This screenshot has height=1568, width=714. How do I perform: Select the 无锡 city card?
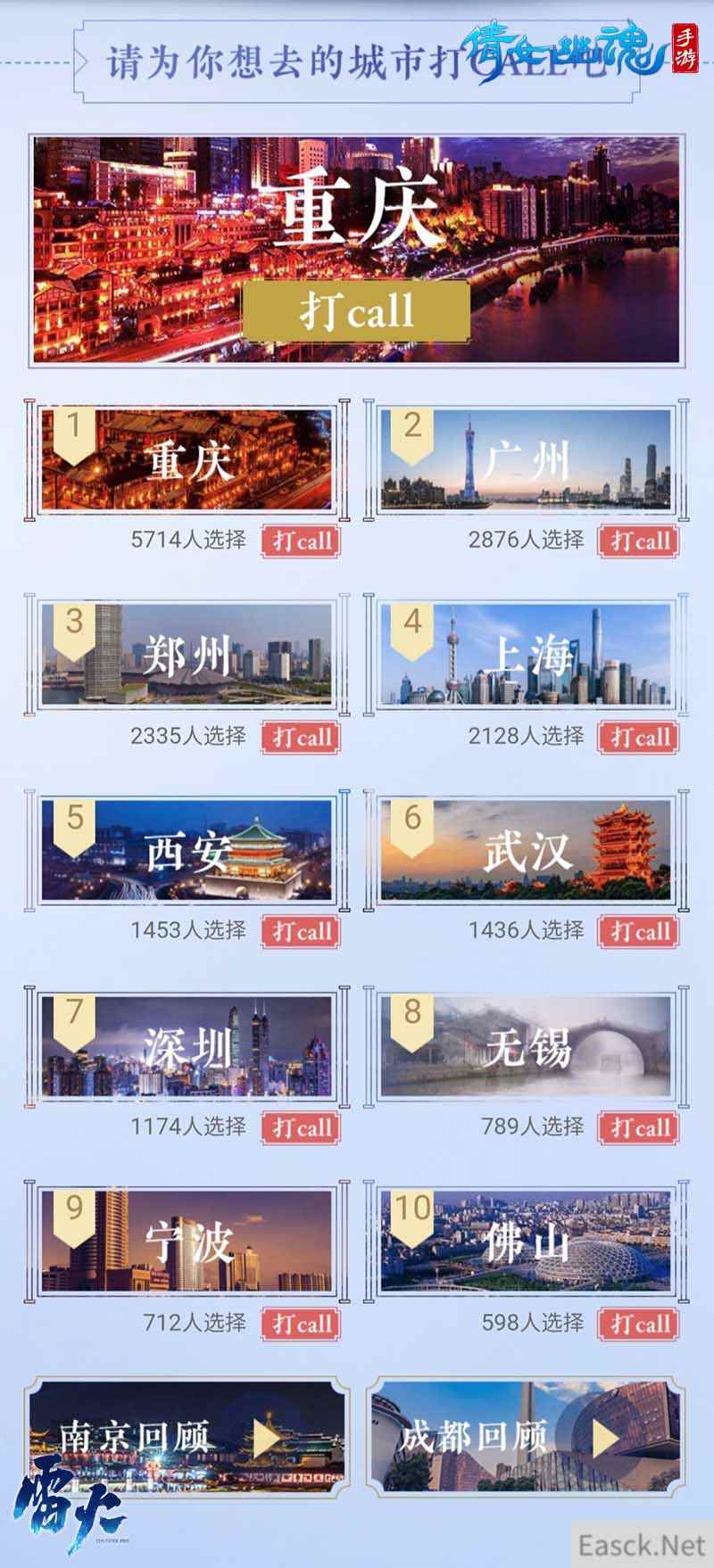(x=526, y=1046)
